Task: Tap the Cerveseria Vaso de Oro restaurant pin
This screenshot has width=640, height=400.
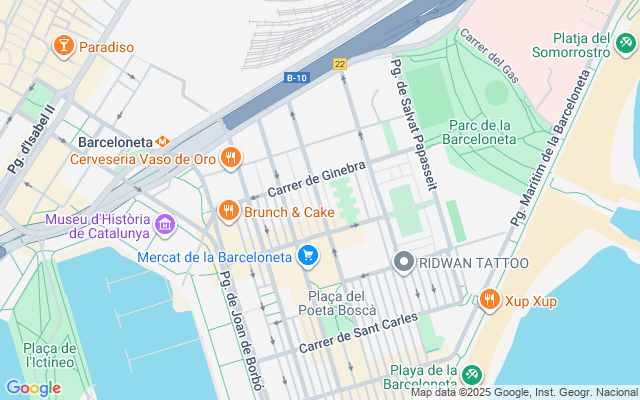Action: [232, 157]
